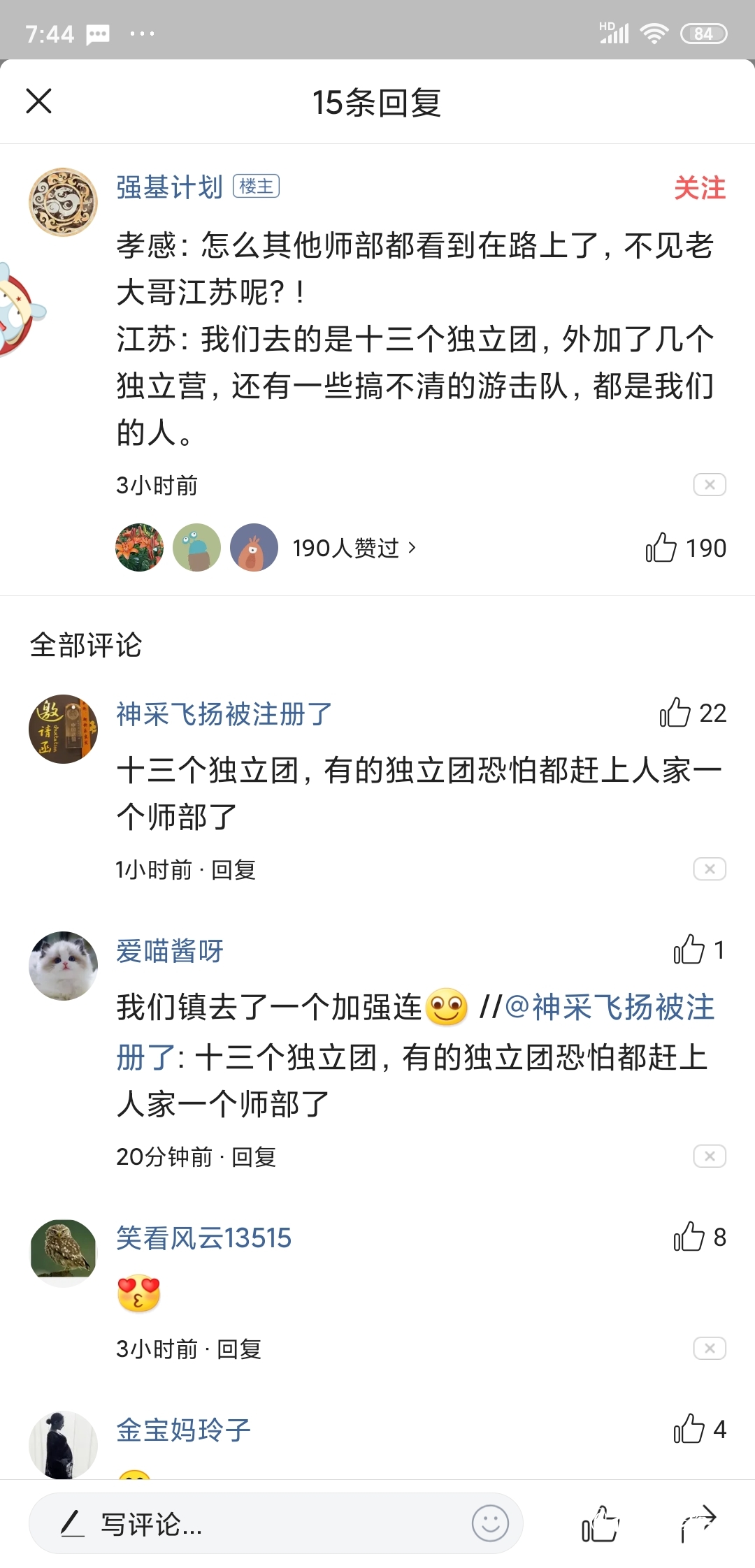Reply to 爱喵酱呀's comment

pos(254,1157)
